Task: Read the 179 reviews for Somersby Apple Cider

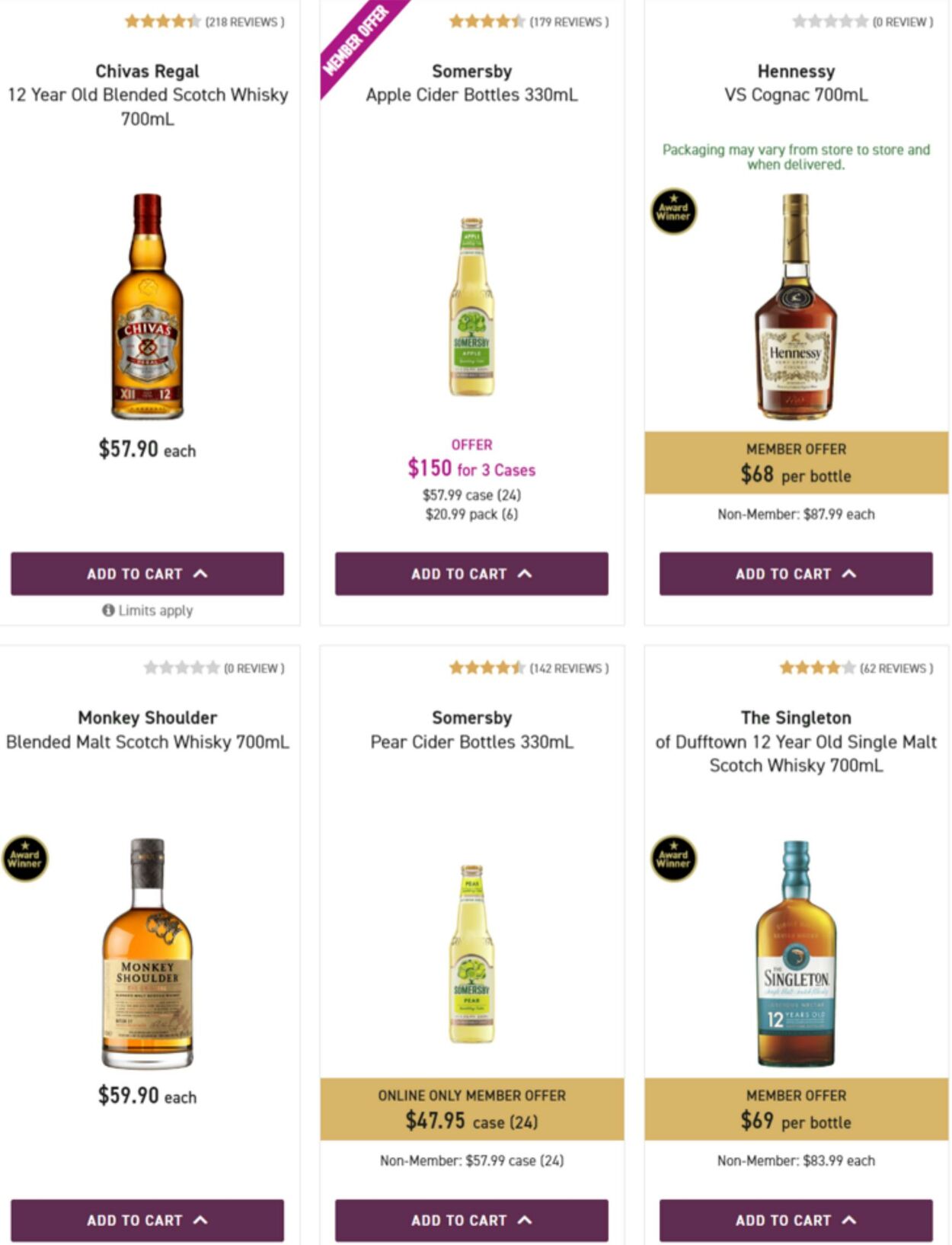Action: 569,22
